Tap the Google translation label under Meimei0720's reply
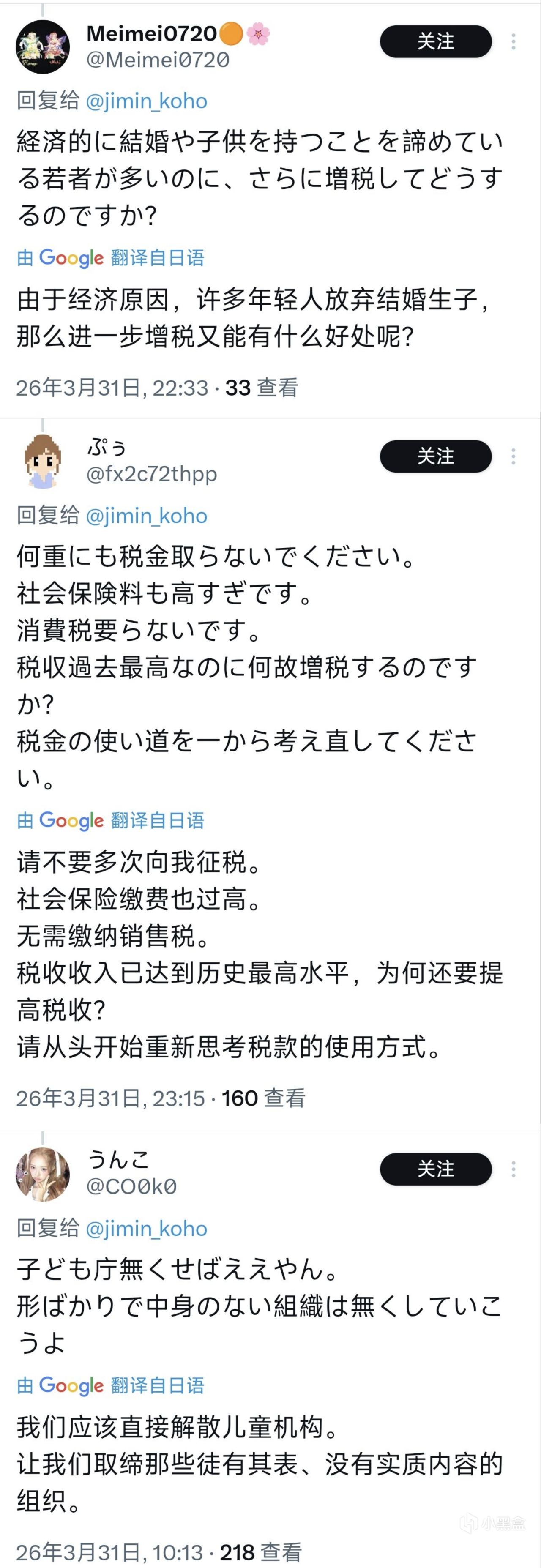The width and height of the screenshot is (541, 1568). click(110, 258)
